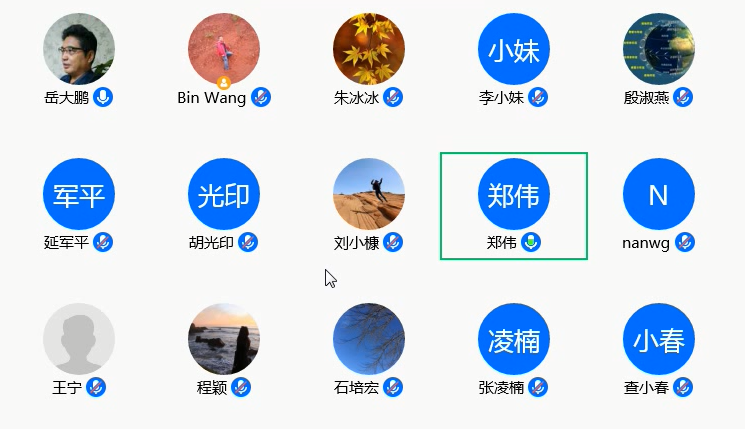Tap the nanwg participant avatar
This screenshot has width=745, height=429.
tap(658, 194)
